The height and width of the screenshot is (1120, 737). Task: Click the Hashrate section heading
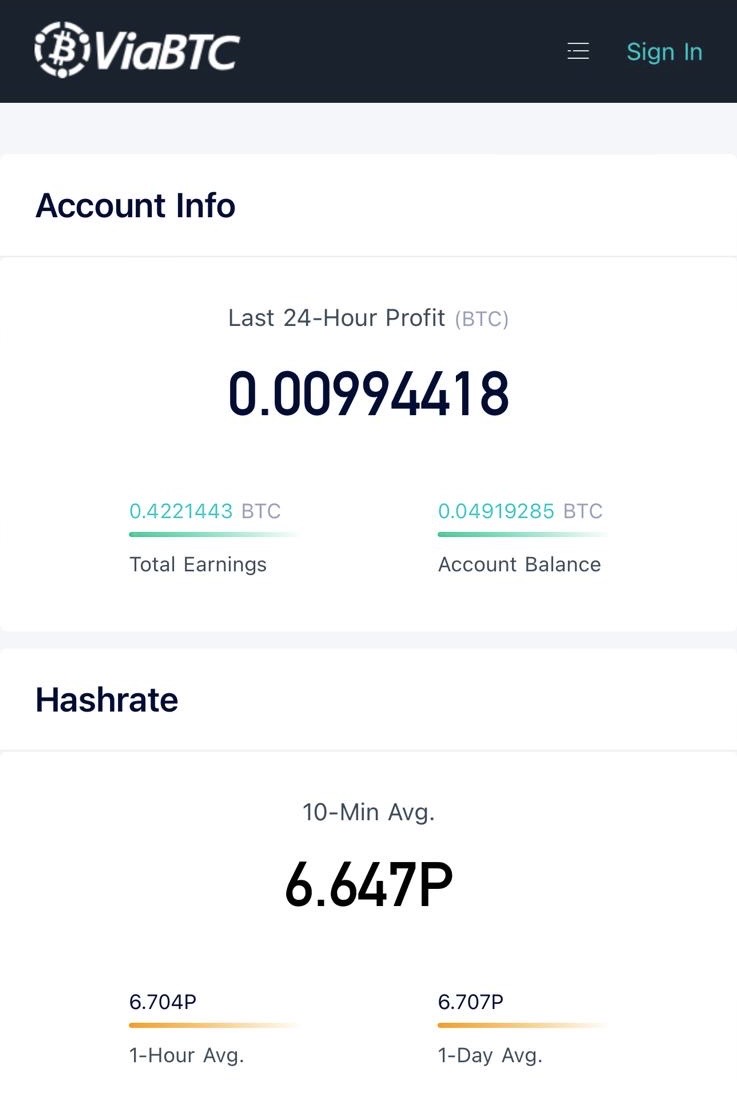coord(106,700)
